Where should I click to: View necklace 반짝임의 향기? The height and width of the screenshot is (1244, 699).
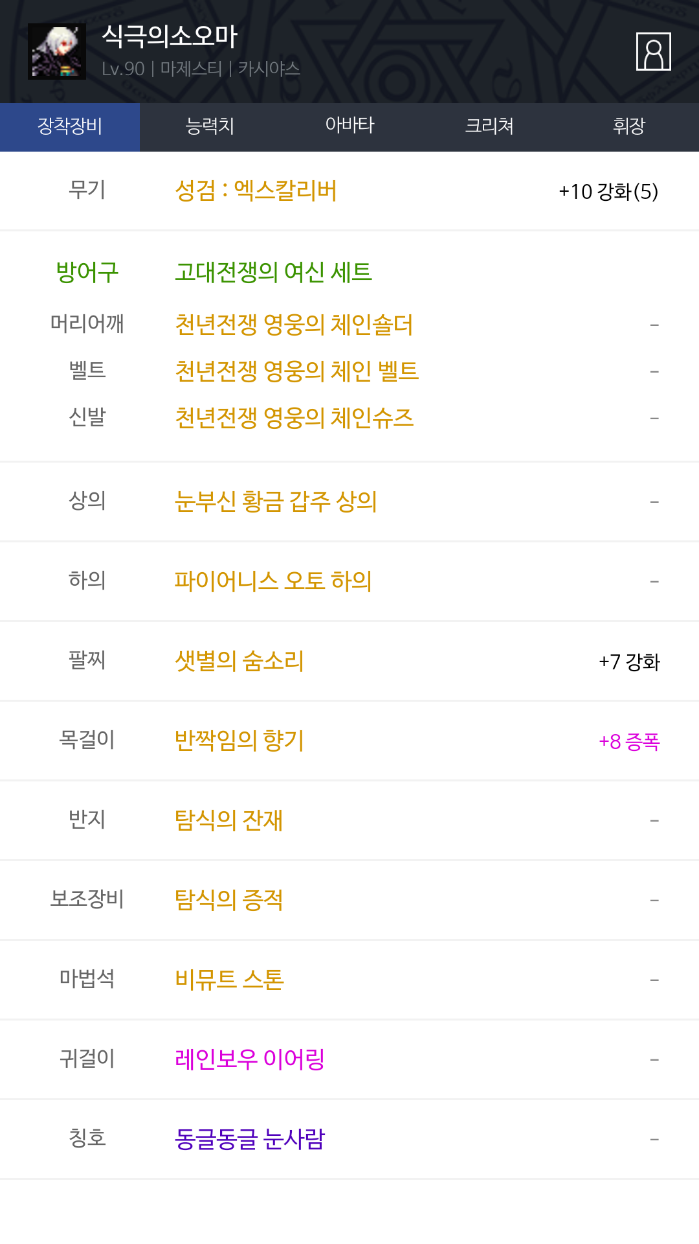click(239, 741)
